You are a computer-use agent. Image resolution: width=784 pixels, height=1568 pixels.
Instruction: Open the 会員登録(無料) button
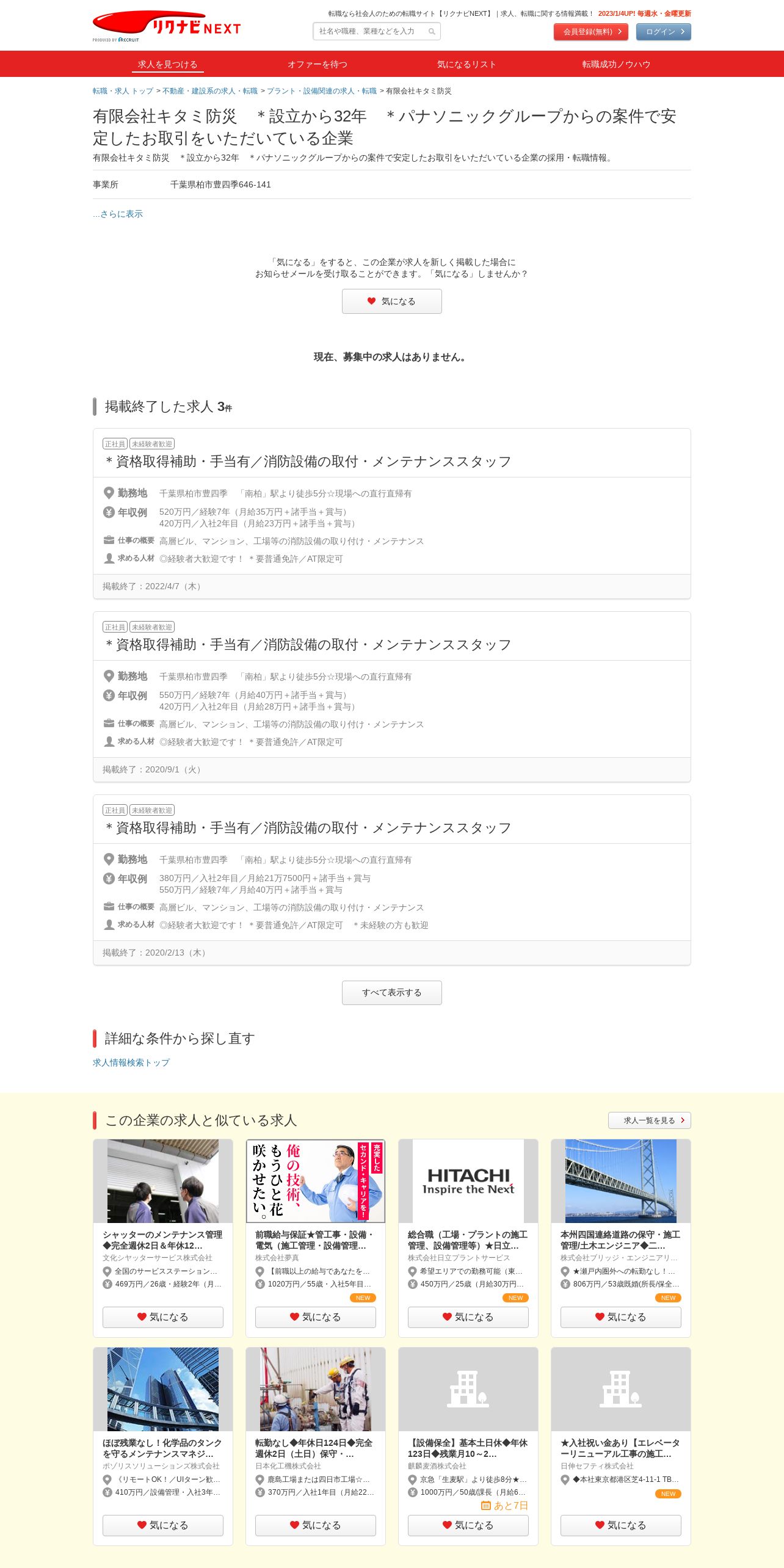click(591, 32)
